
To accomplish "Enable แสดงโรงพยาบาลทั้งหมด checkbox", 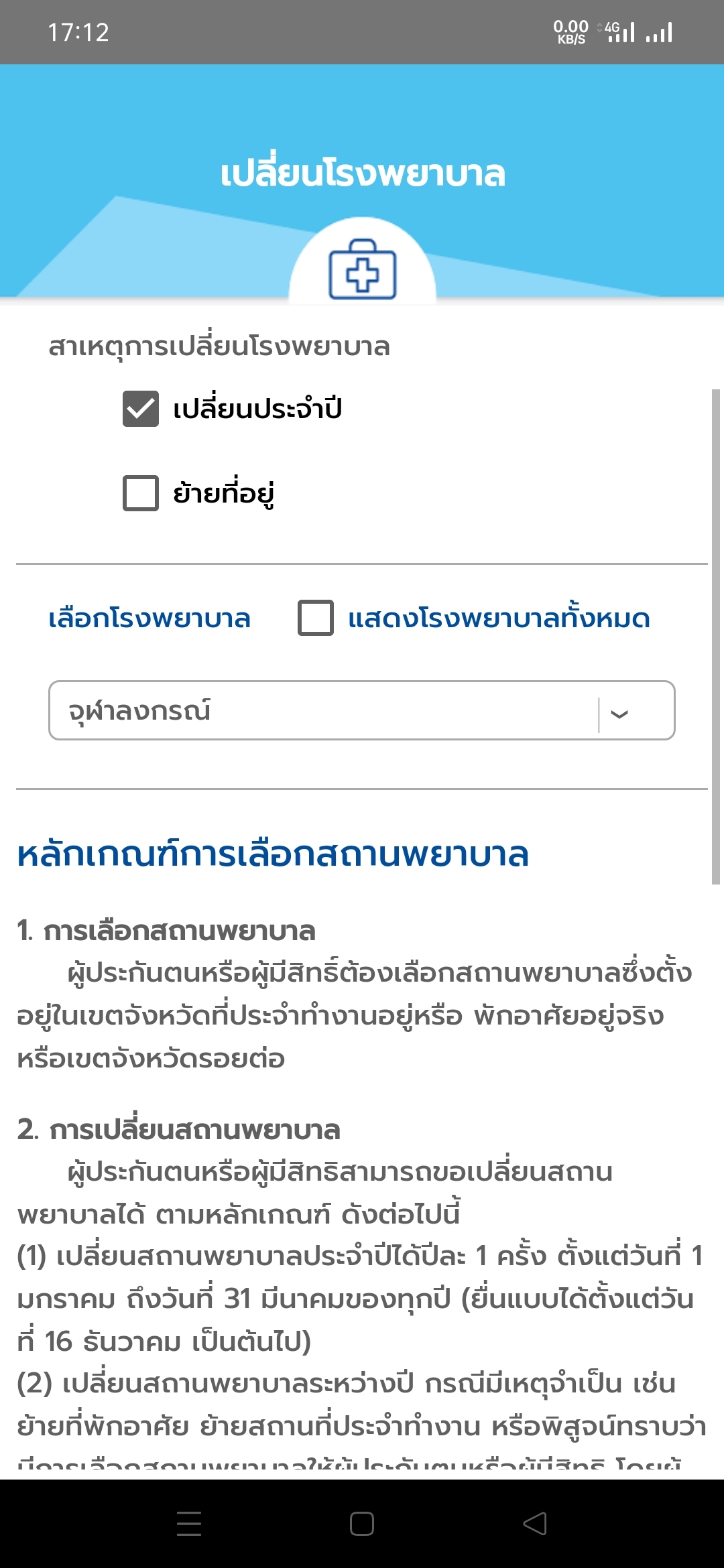I will click(x=316, y=618).
